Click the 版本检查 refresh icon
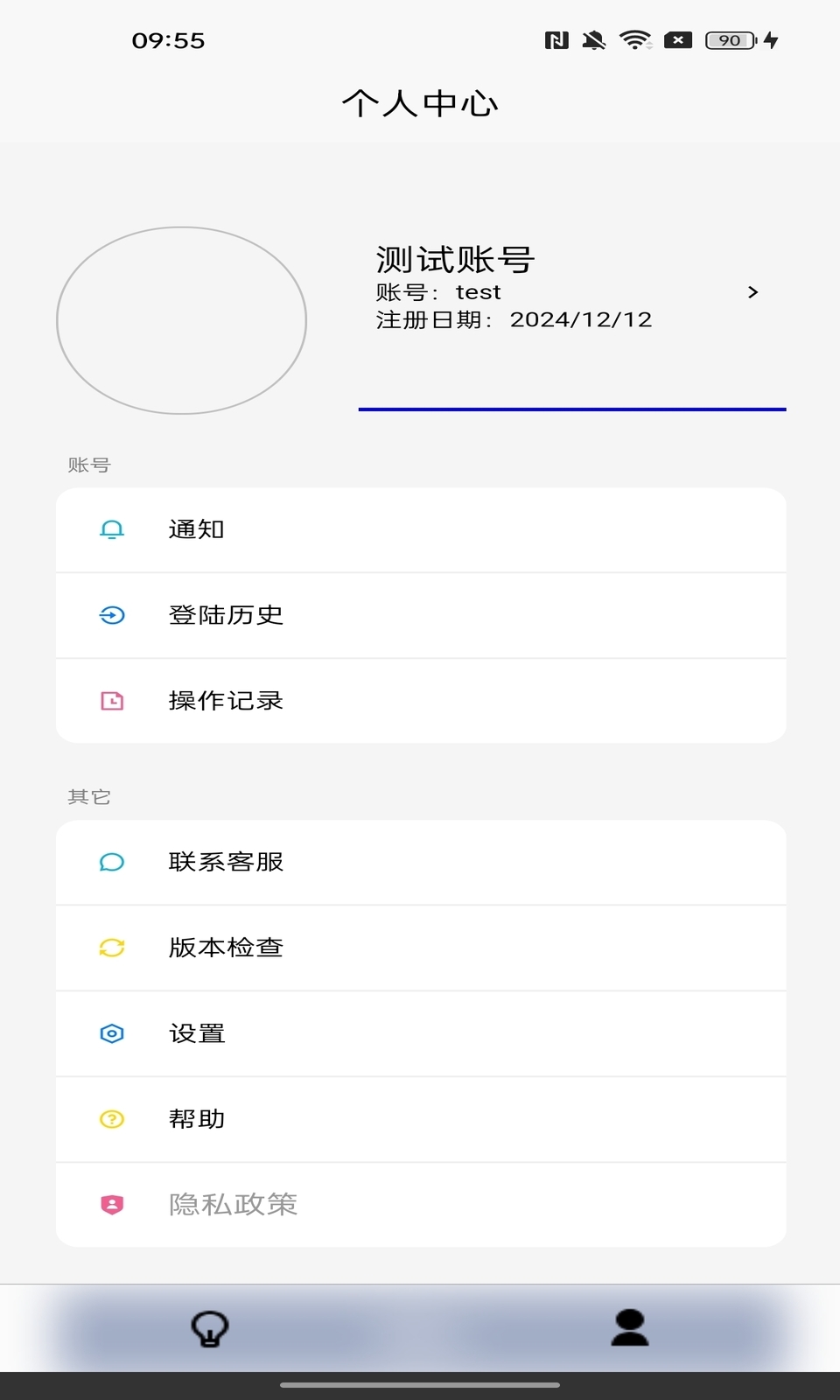Image resolution: width=840 pixels, height=1400 pixels. (x=111, y=948)
